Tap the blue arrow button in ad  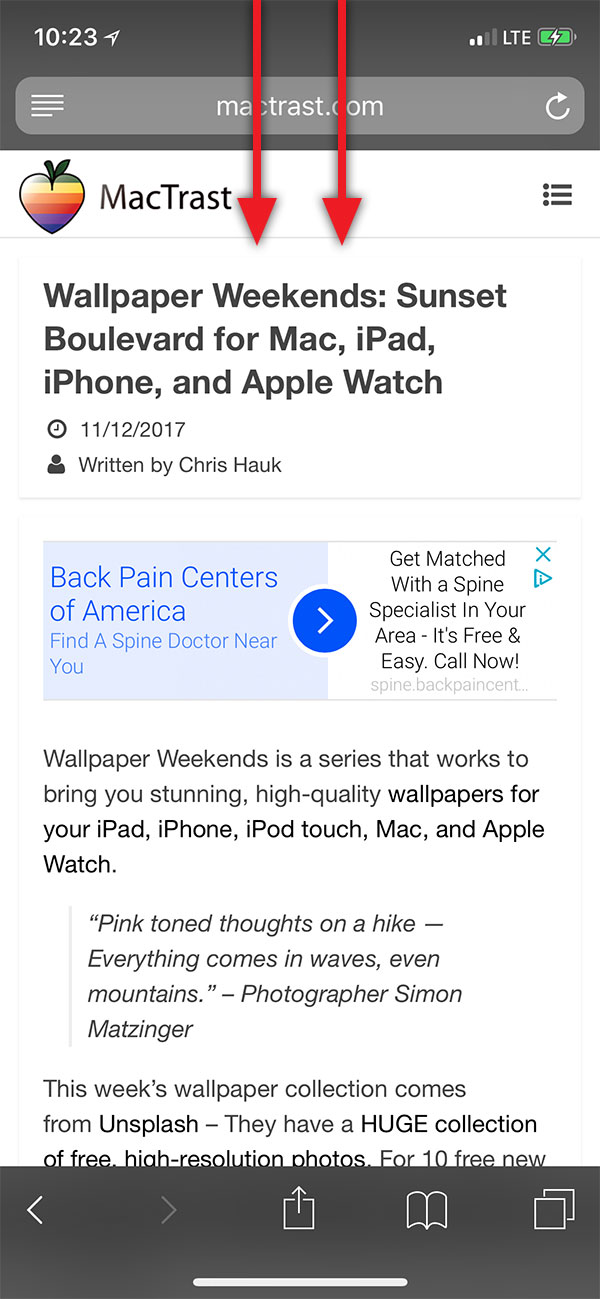[x=324, y=621]
